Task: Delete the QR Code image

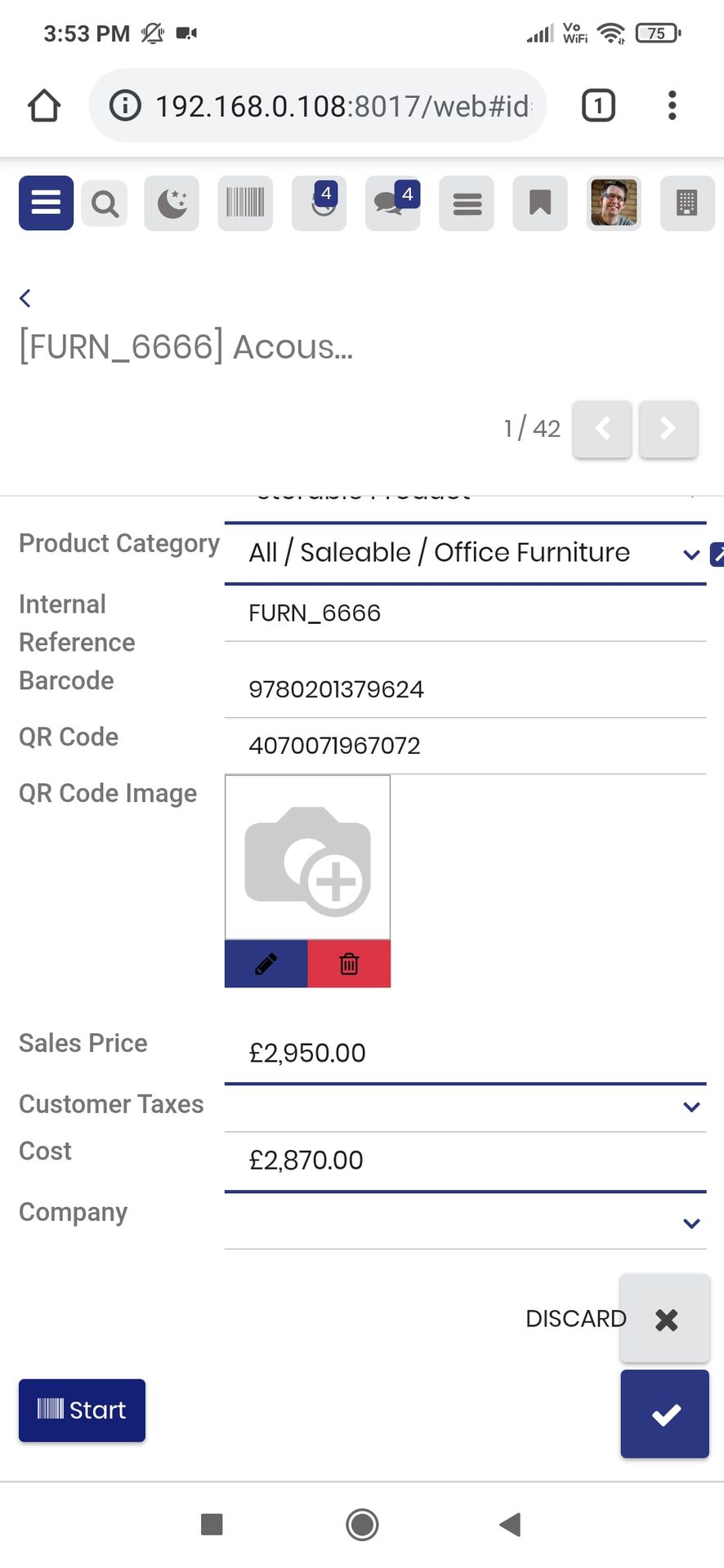Action: pos(349,964)
